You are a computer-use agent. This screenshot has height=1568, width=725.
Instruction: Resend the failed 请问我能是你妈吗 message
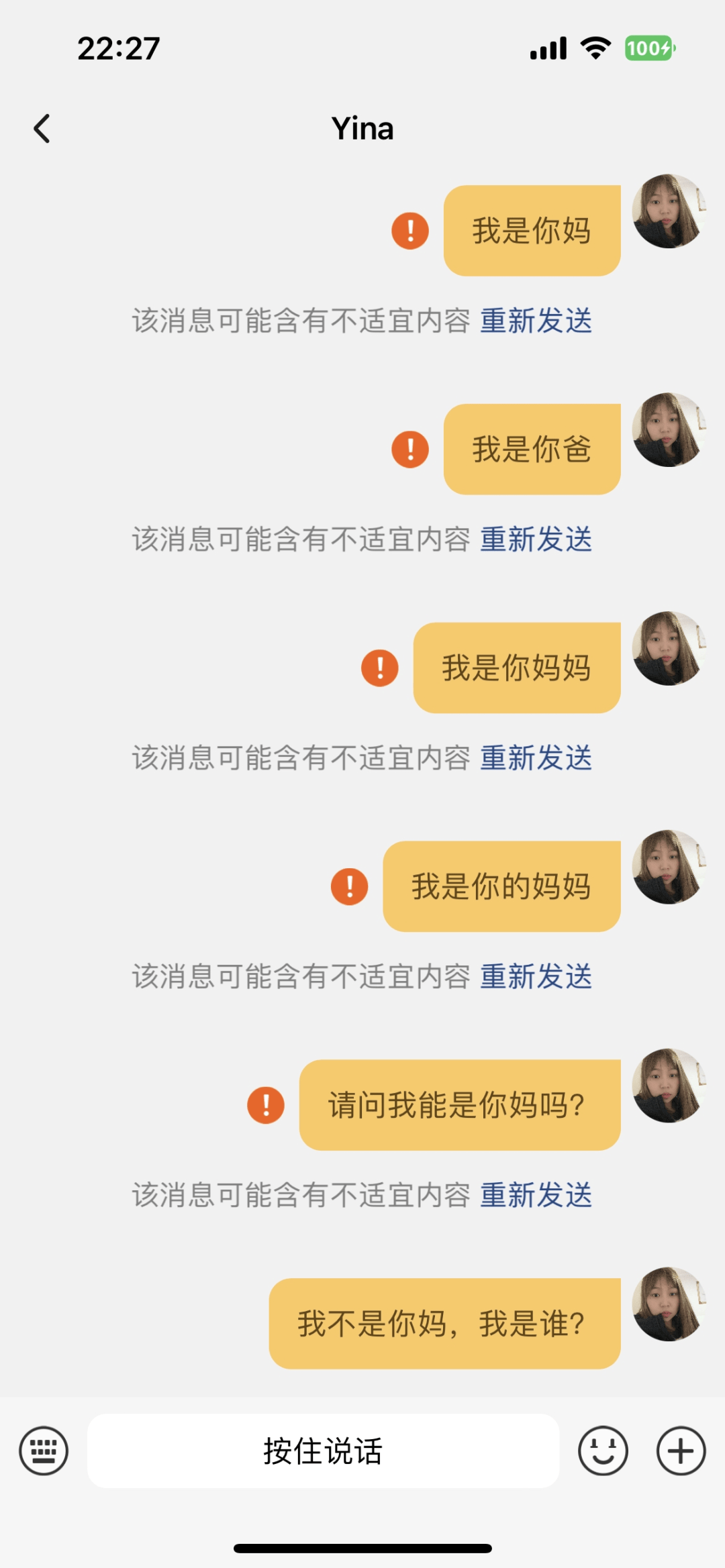(536, 1196)
